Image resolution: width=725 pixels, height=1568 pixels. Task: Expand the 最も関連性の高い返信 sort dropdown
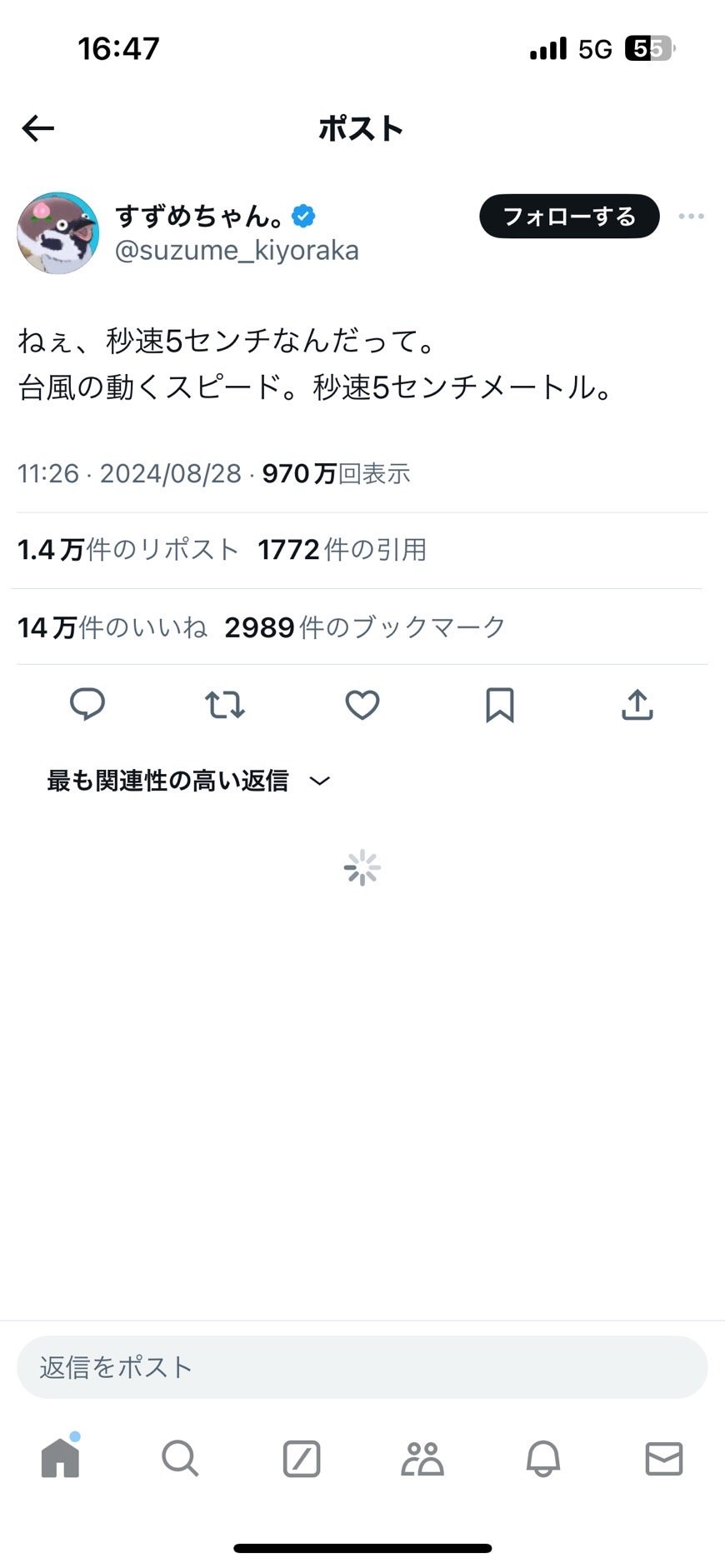[189, 781]
